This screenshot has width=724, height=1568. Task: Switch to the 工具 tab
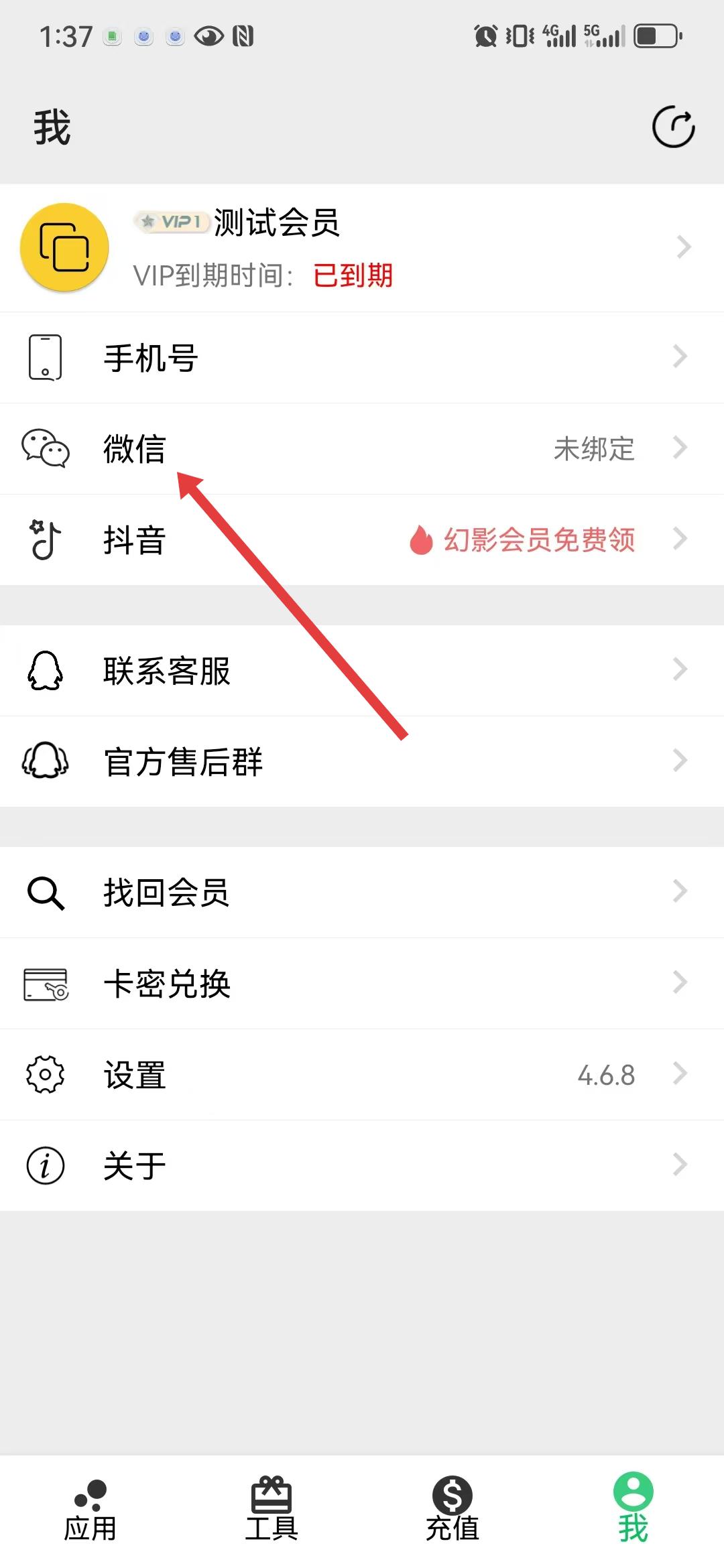271,1511
